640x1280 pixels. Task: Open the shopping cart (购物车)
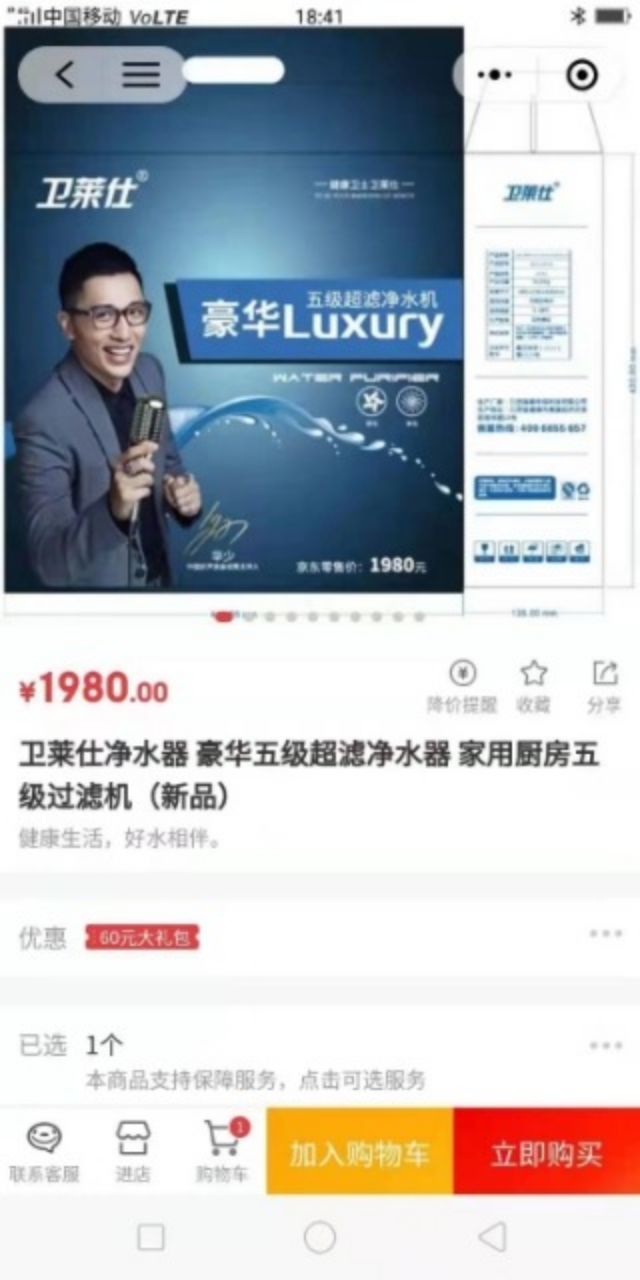coord(221,1152)
